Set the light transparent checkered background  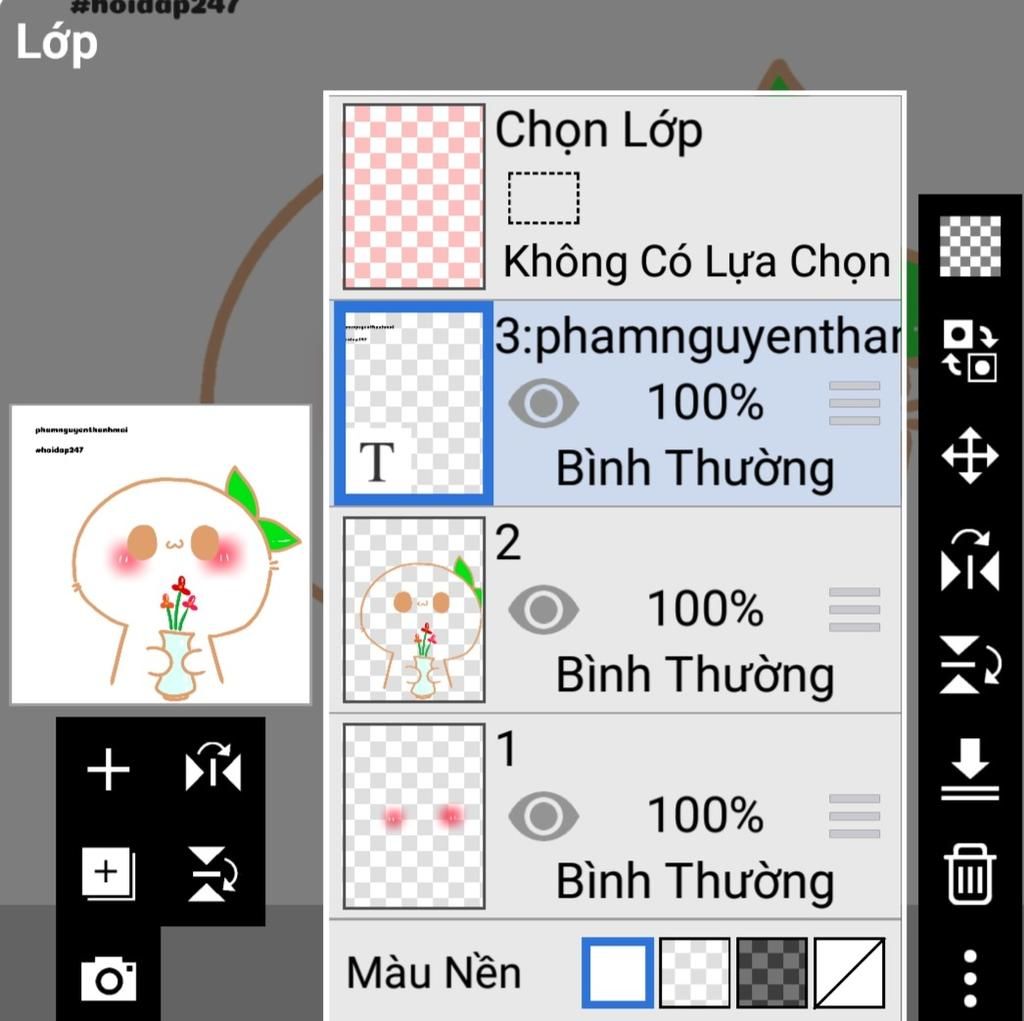(695, 972)
